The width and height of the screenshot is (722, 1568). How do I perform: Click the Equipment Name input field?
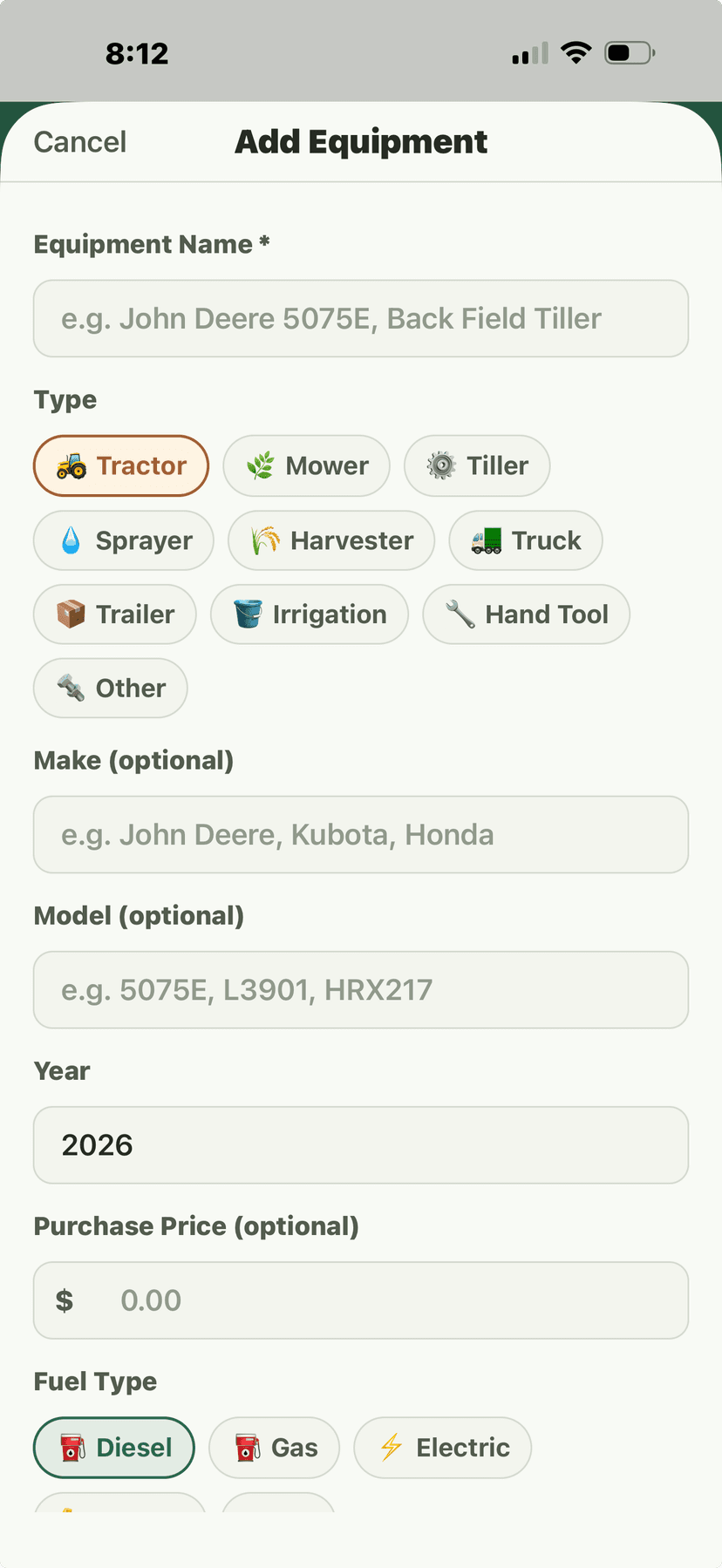[x=361, y=318]
